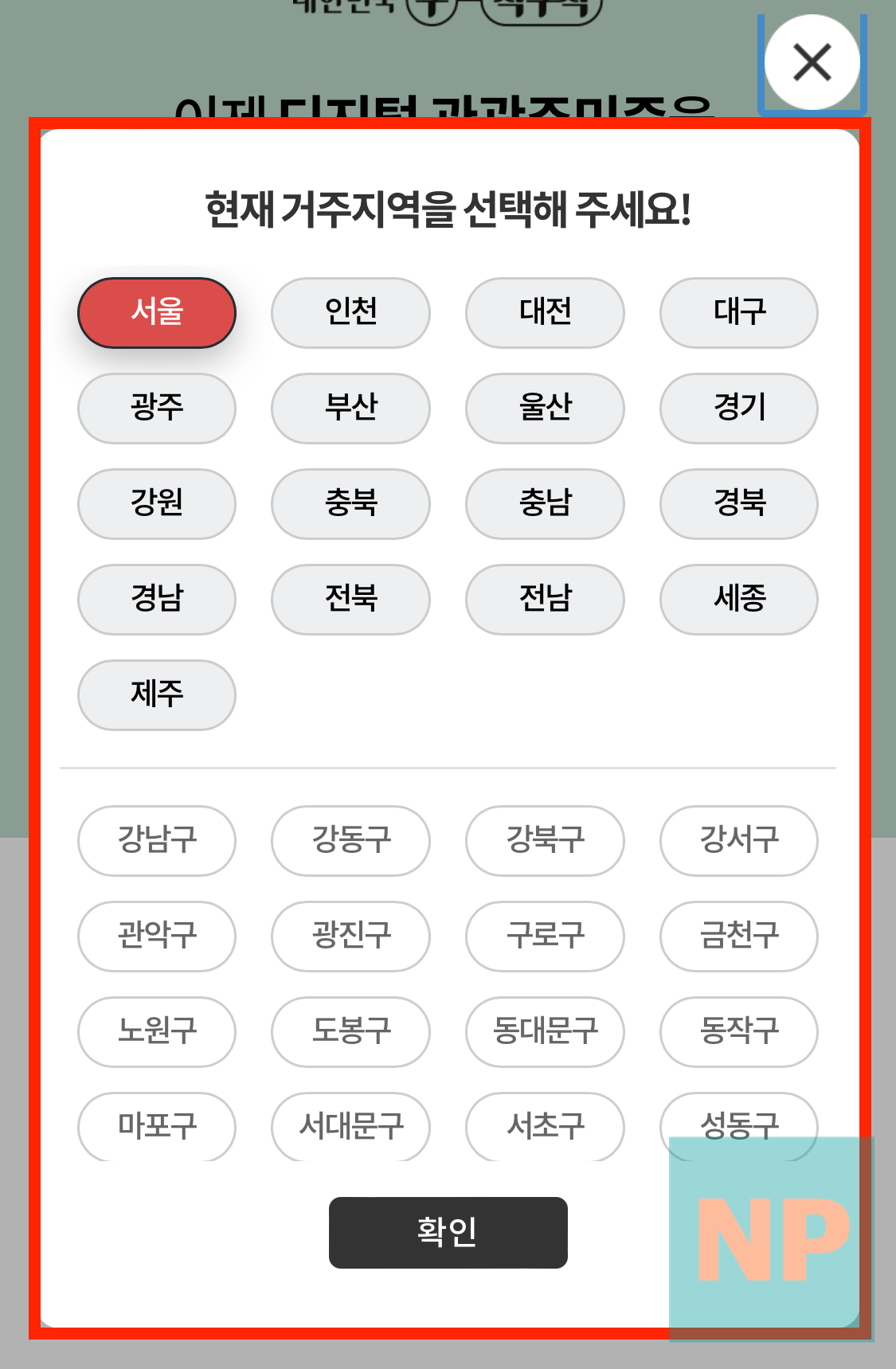Screen dimensions: 896x1369
Task: Select the 강남구 district
Action: (156, 841)
